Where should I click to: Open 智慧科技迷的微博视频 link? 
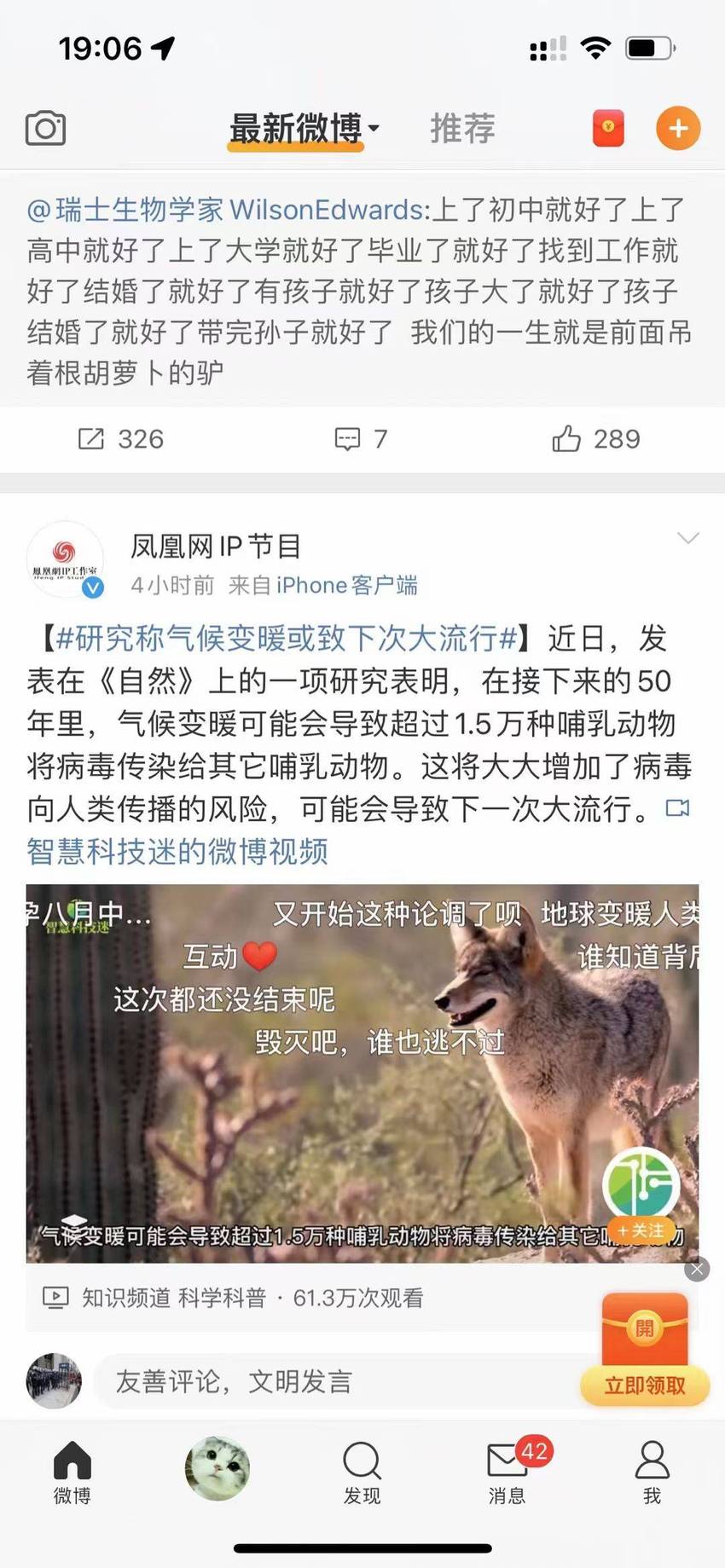(x=177, y=851)
